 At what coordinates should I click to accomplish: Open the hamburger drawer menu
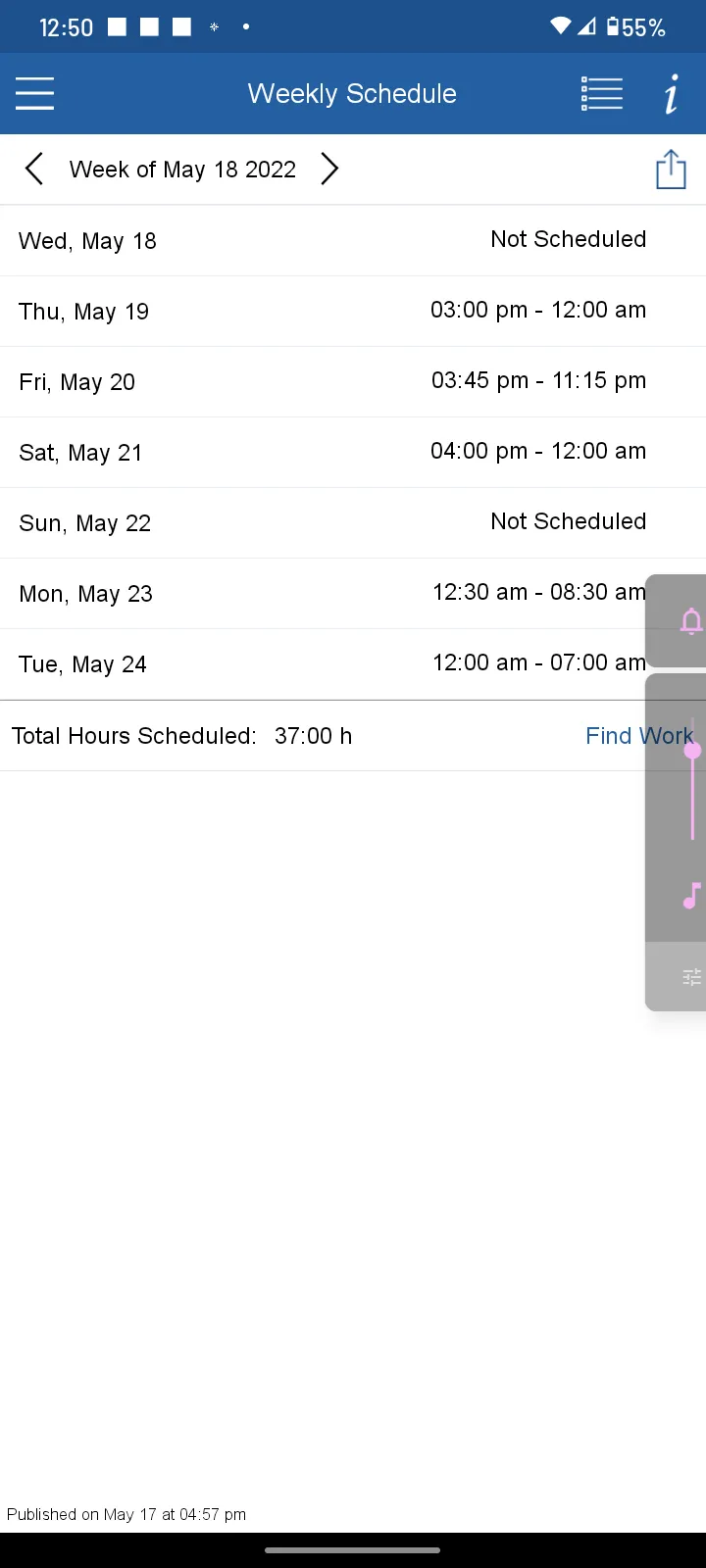34,94
